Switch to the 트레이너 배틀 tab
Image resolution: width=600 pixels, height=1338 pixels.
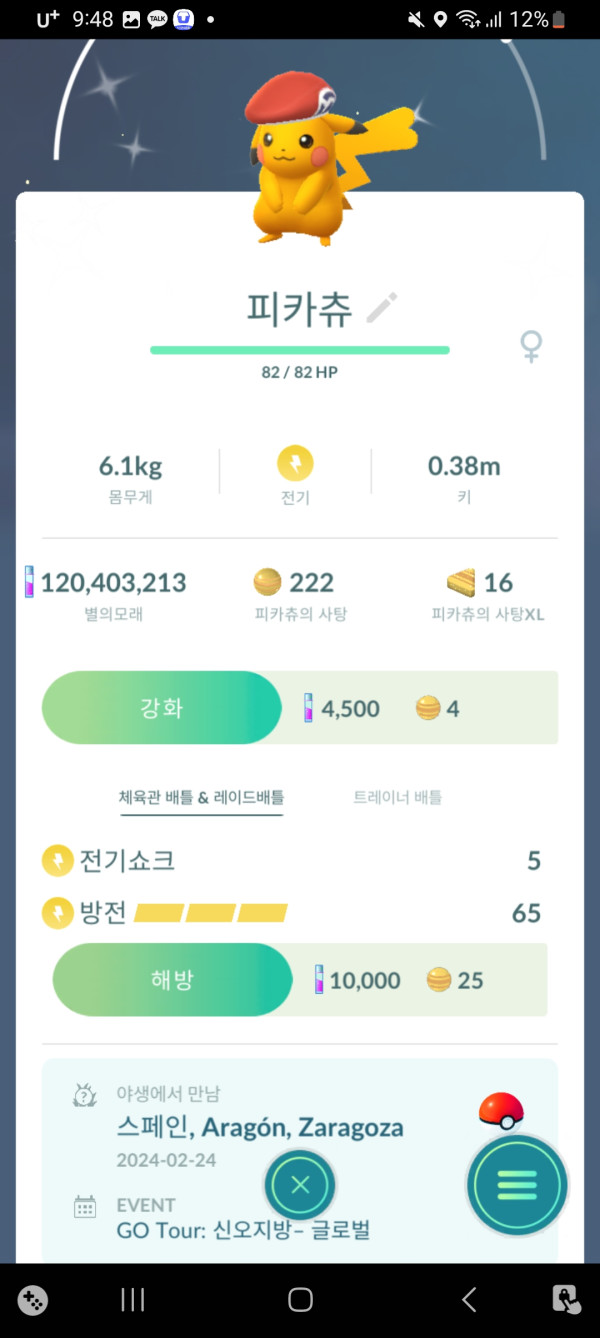[397, 797]
